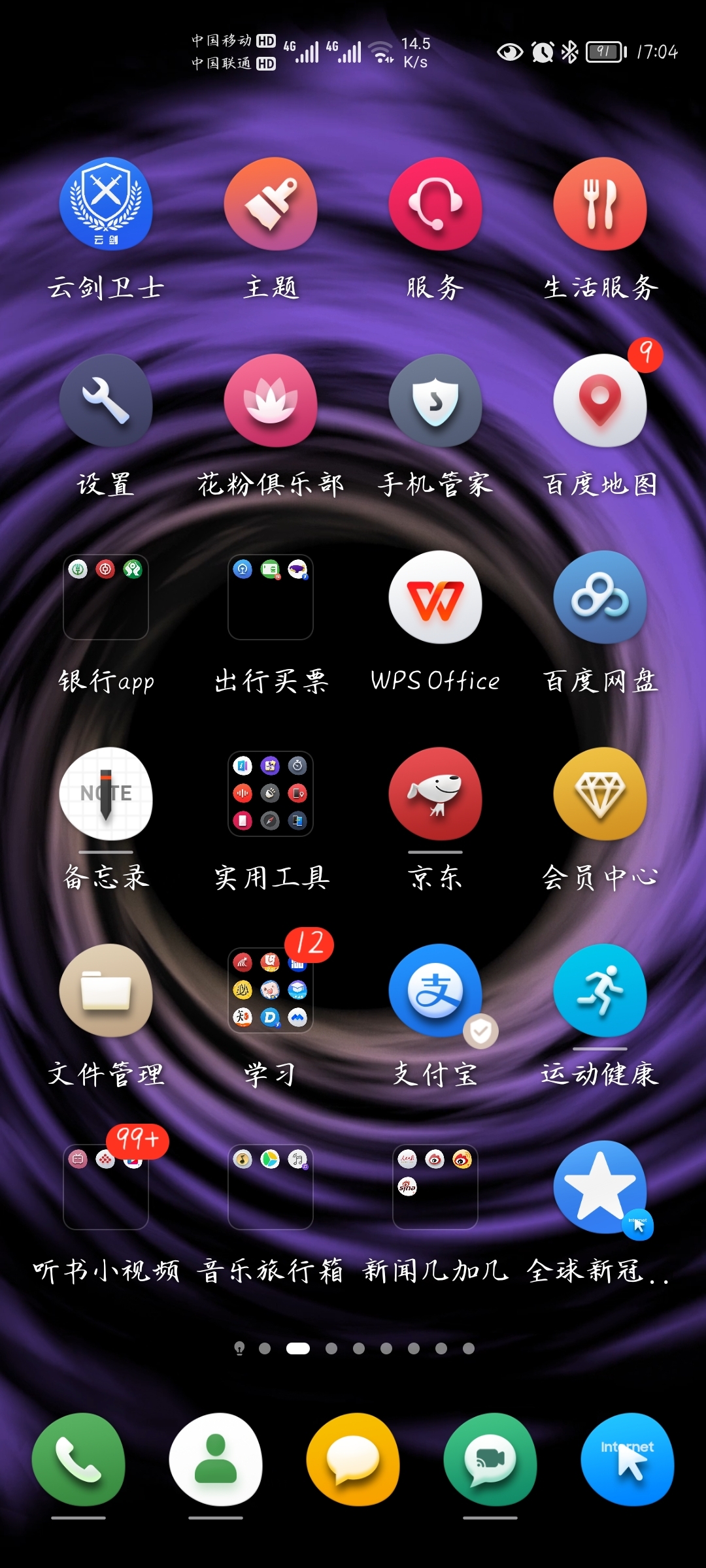Open the 云剑卫士 app
Screen dimensions: 706x1568
(106, 204)
